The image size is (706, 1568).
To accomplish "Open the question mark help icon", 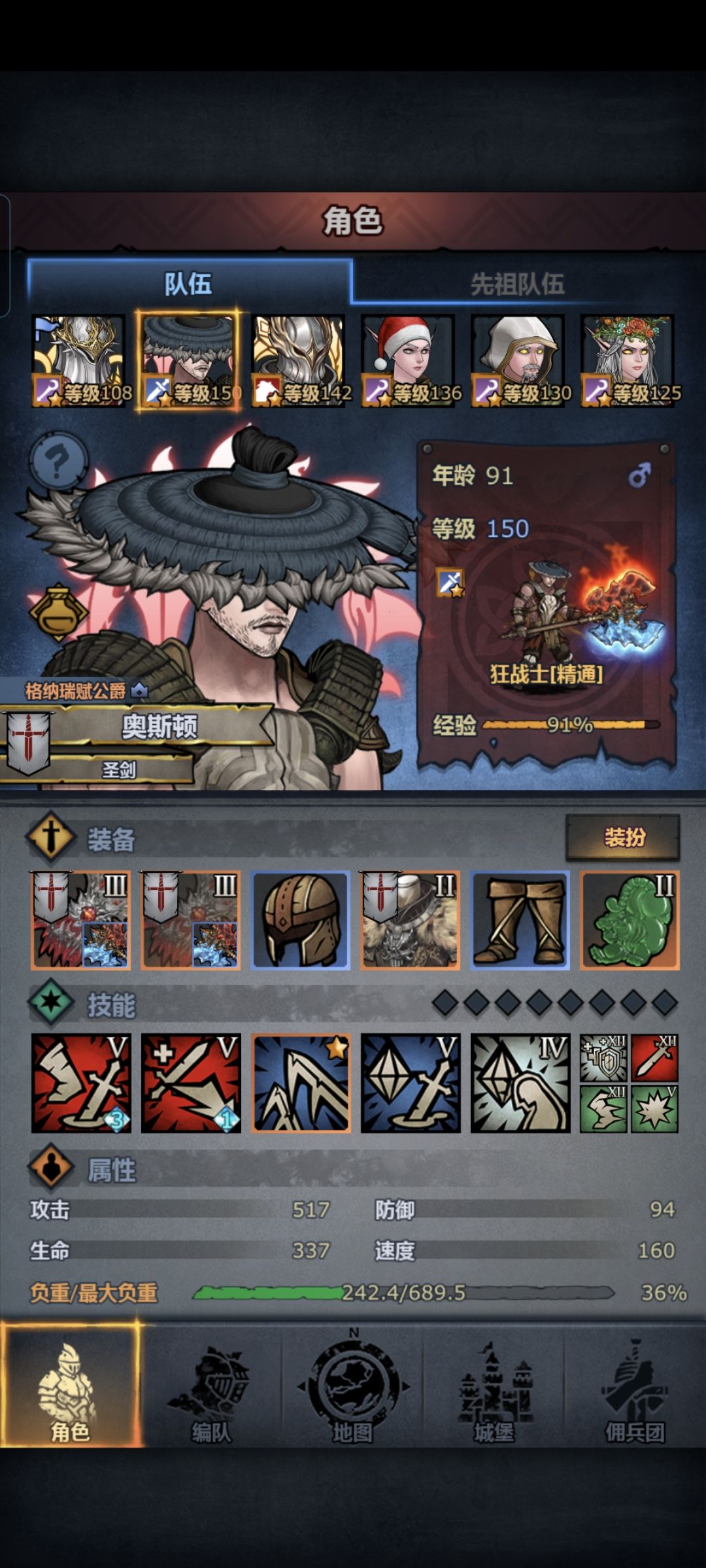I will click(58, 462).
